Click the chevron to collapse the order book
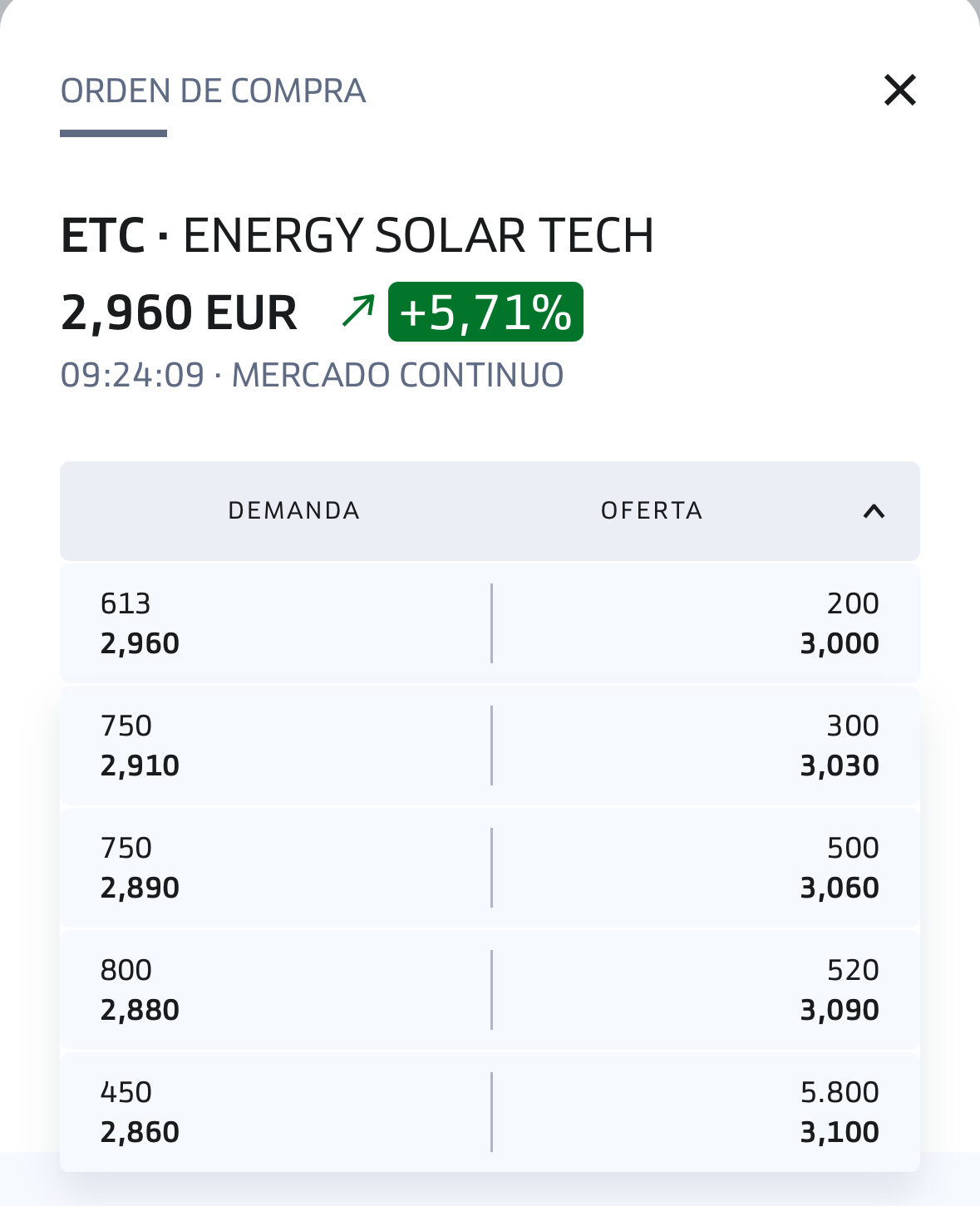 874,510
